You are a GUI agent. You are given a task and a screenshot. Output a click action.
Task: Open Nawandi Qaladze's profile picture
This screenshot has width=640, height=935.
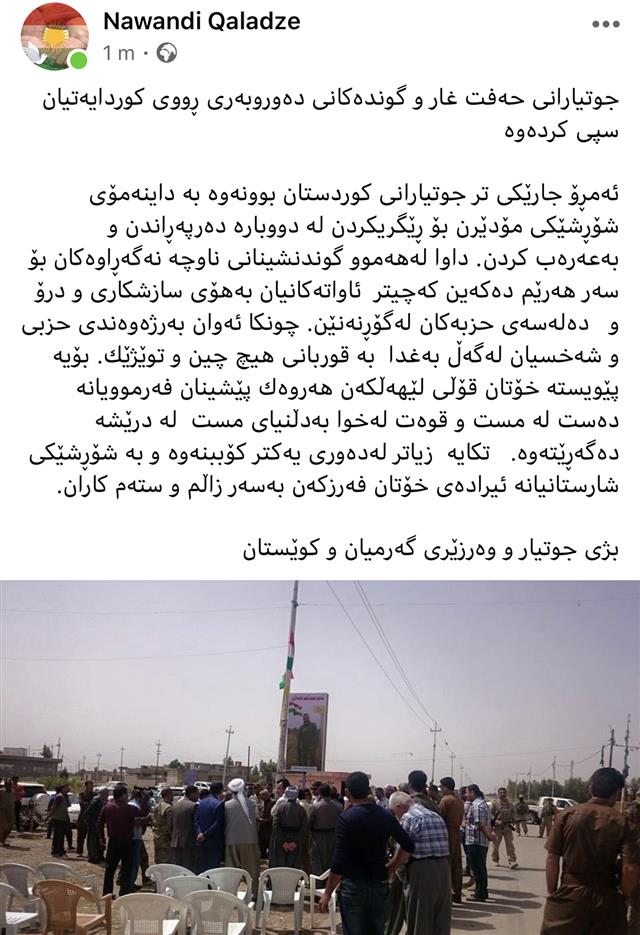tap(54, 36)
